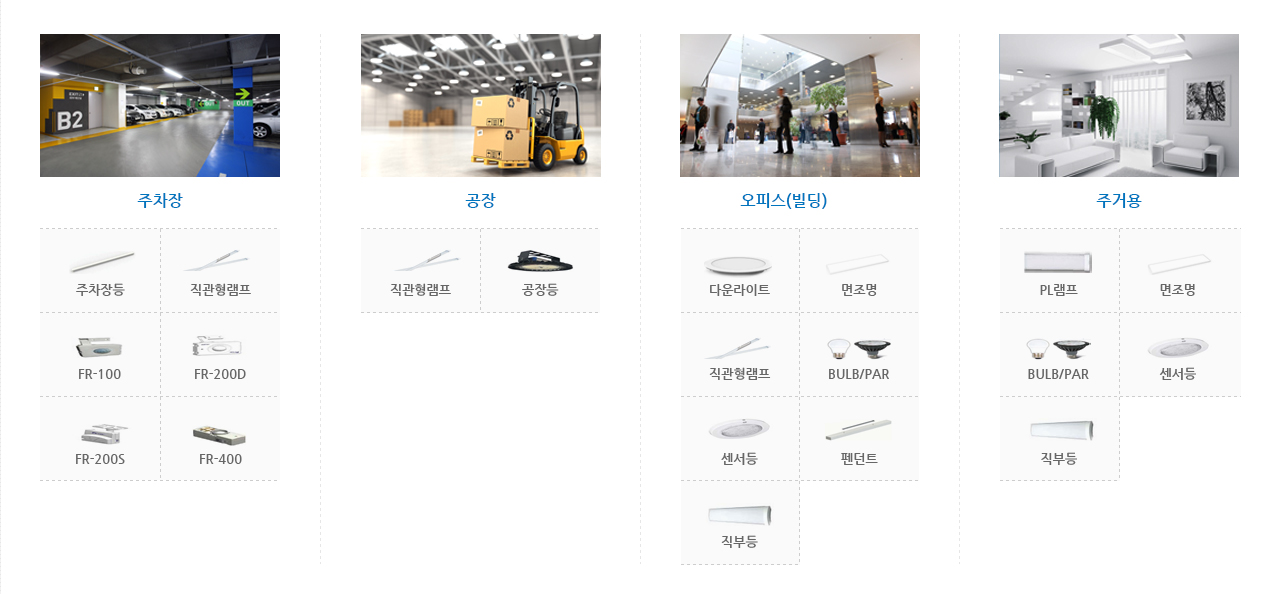
Task: Select 직부등 in the 주거용 section
Action: tap(1059, 441)
